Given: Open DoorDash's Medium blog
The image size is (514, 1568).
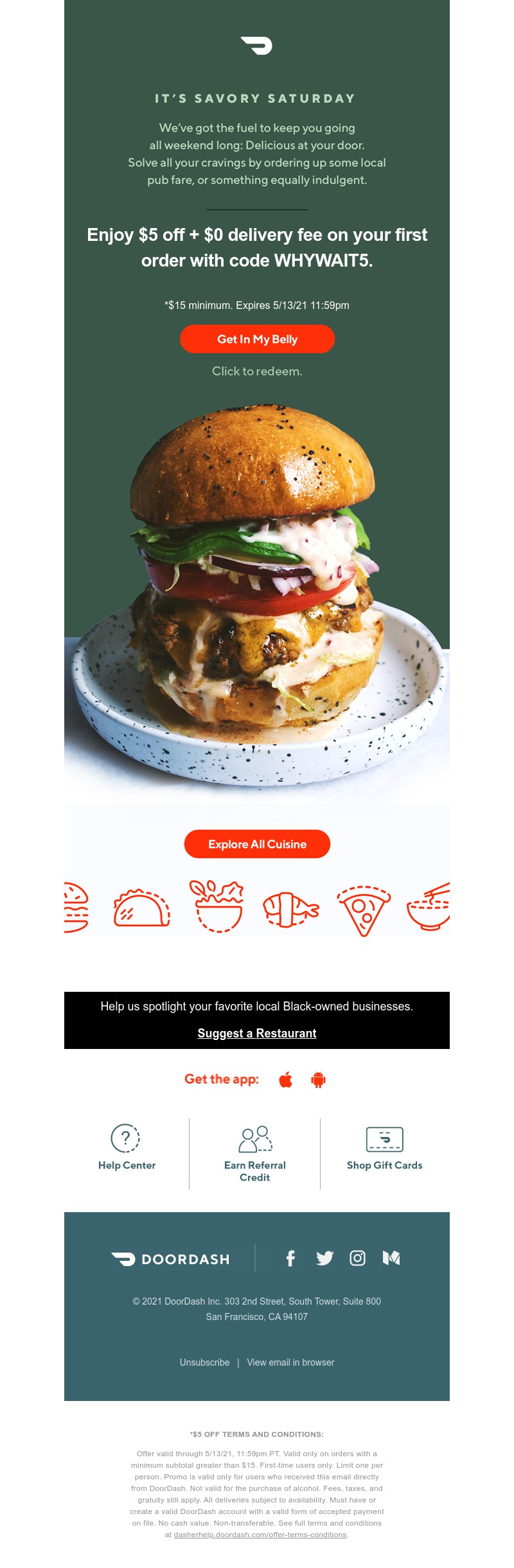Looking at the screenshot, I should [391, 1258].
